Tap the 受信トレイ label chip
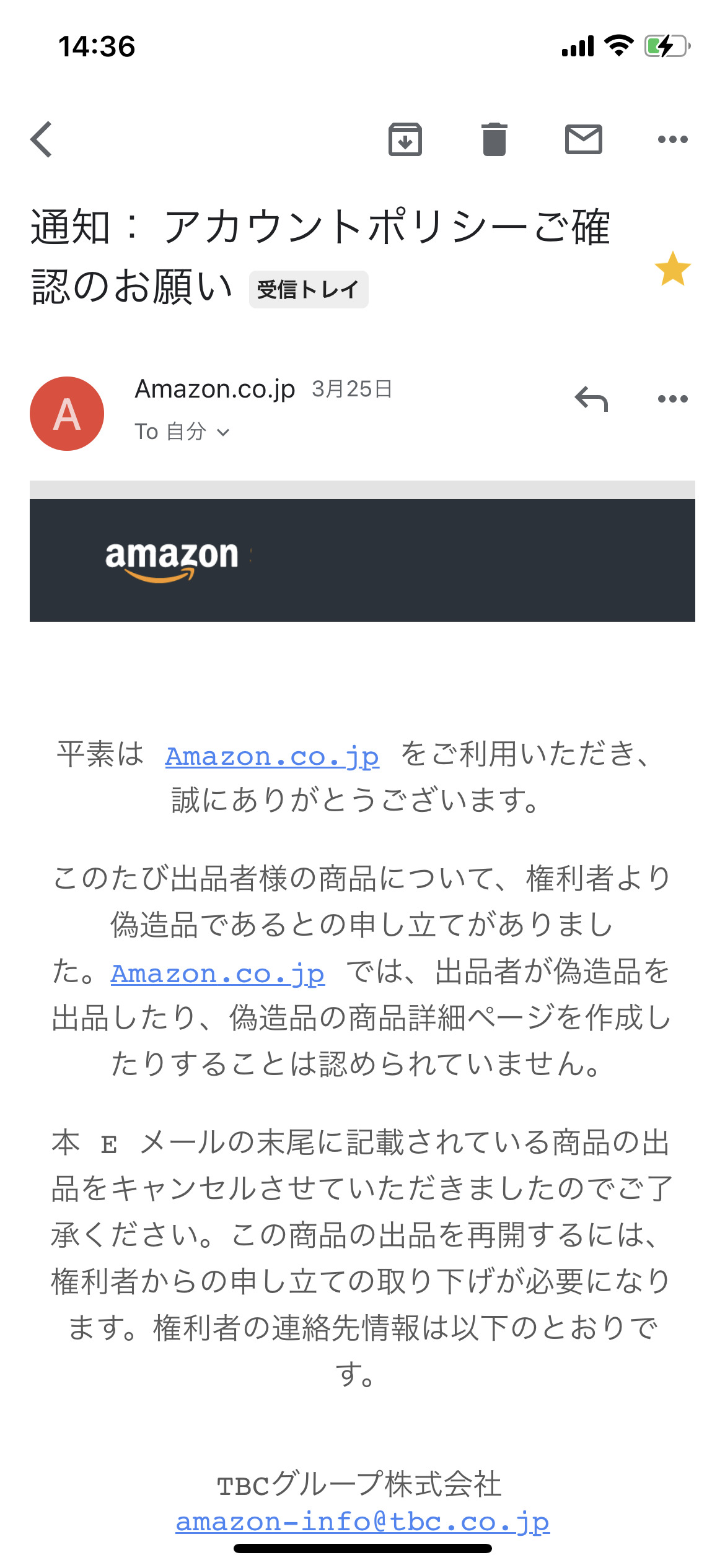 tap(309, 289)
